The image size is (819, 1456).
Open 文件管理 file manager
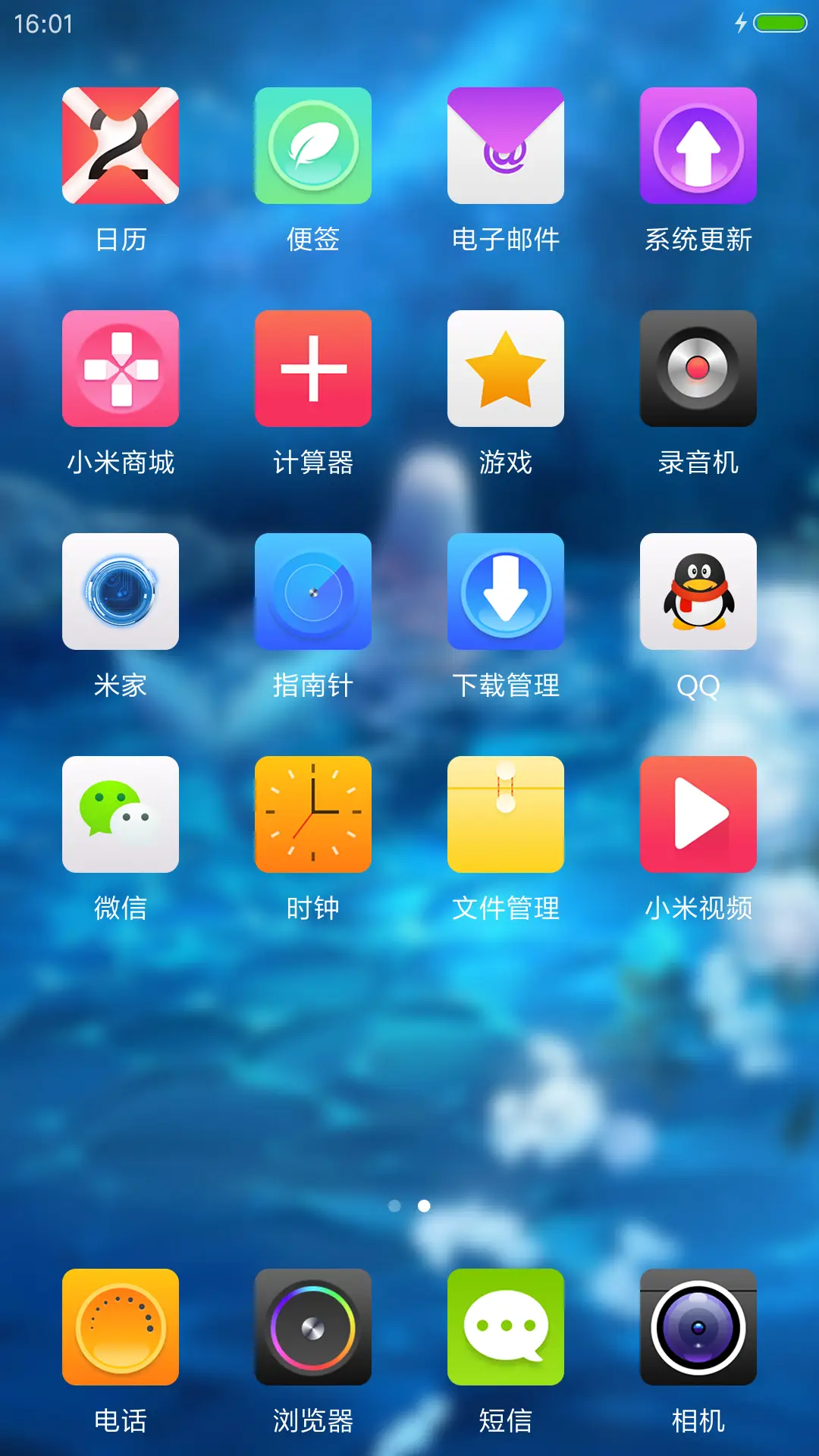[x=506, y=814]
